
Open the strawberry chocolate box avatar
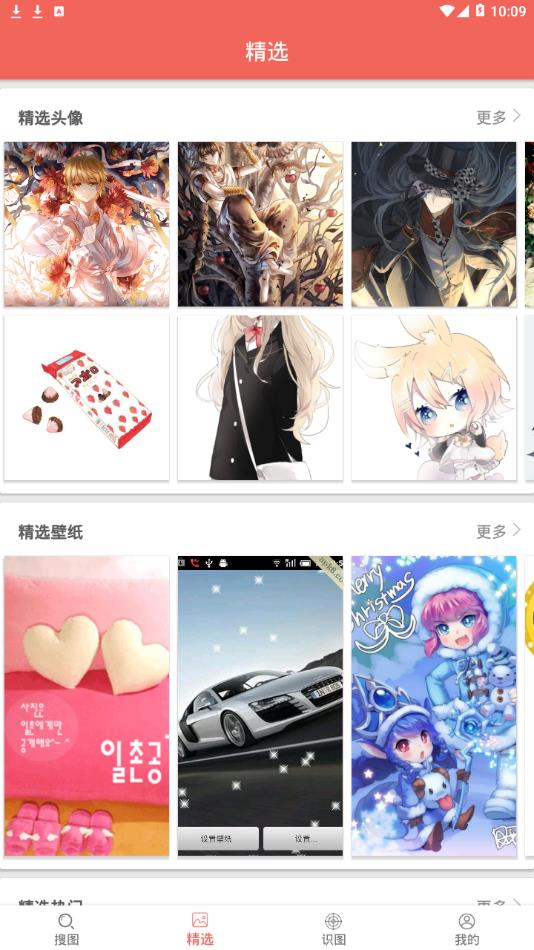87,397
